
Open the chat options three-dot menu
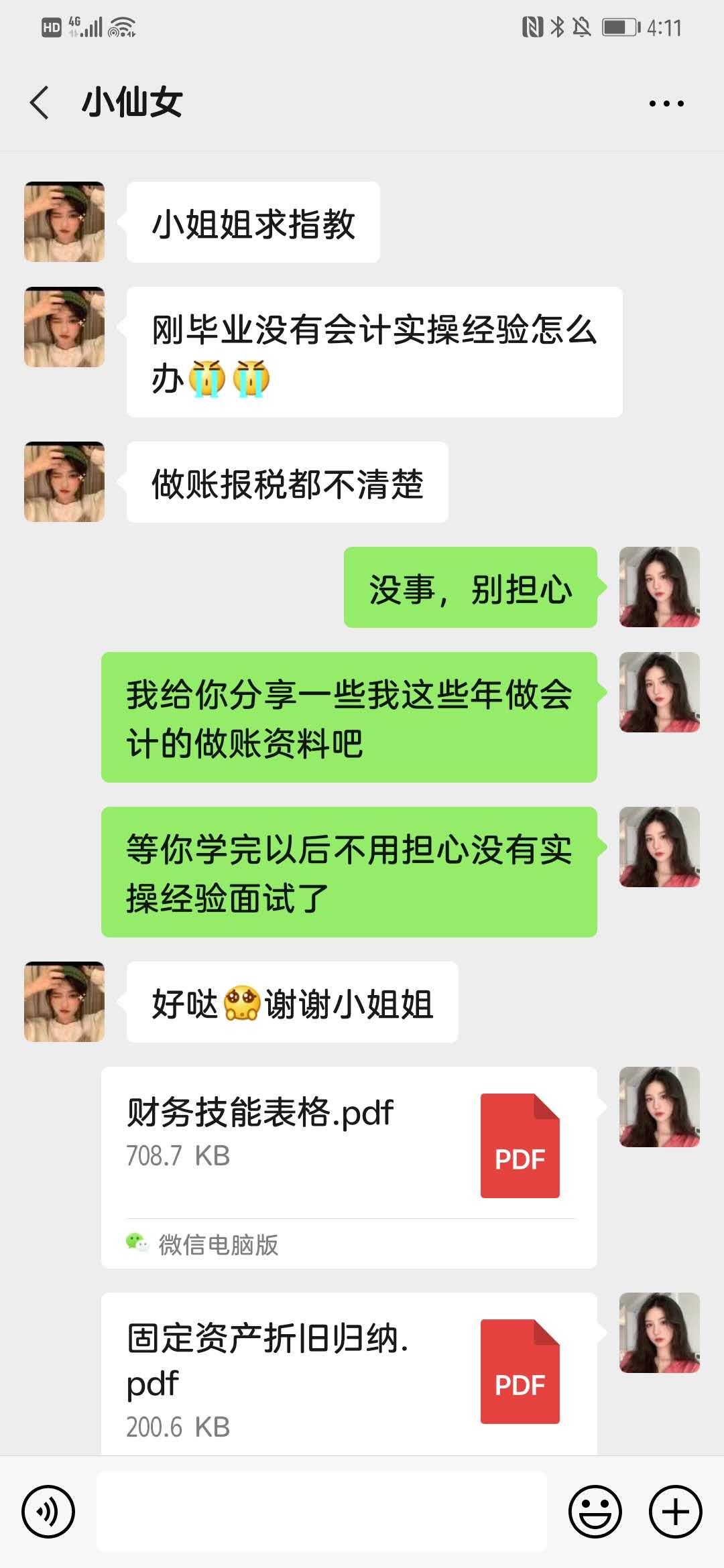[666, 103]
